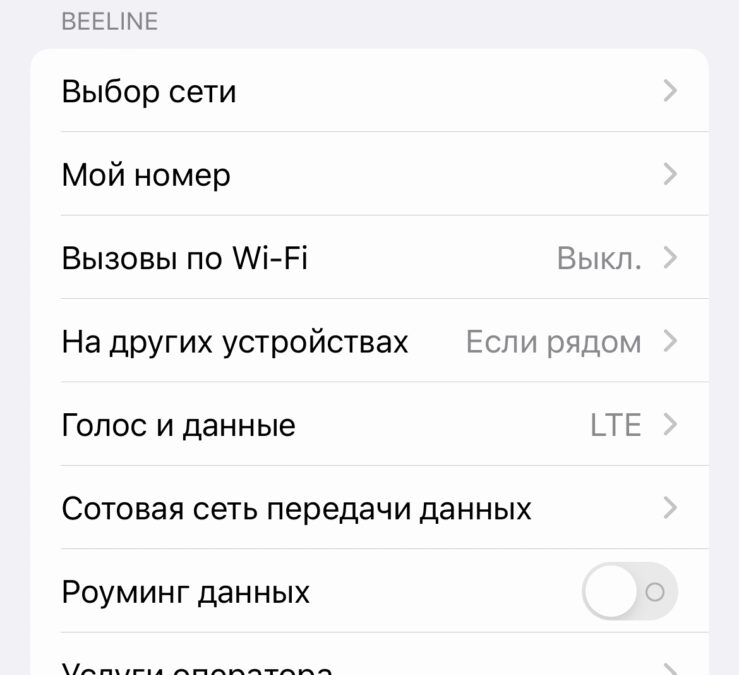
Task: Open the Выбор сети row
Action: [369, 92]
